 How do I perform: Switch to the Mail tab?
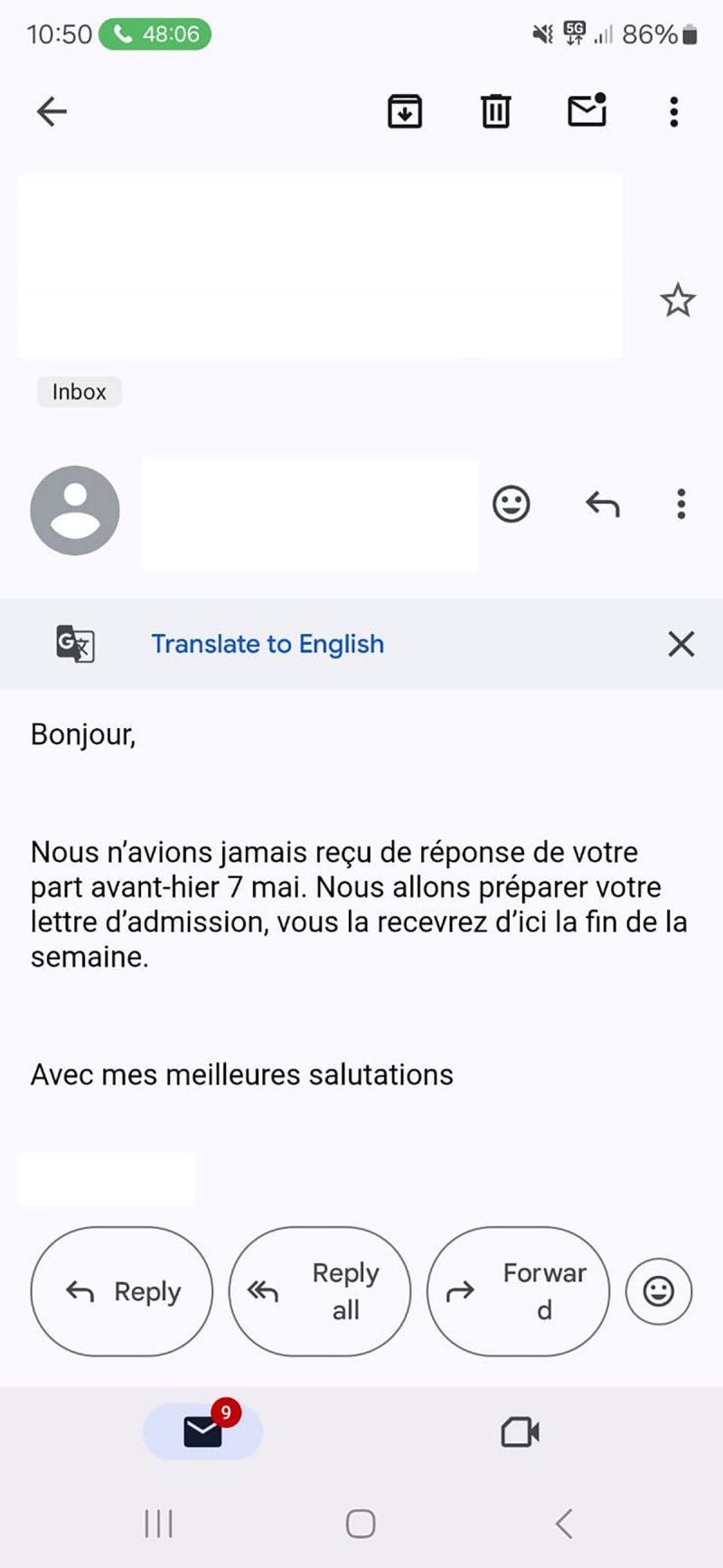[202, 1431]
